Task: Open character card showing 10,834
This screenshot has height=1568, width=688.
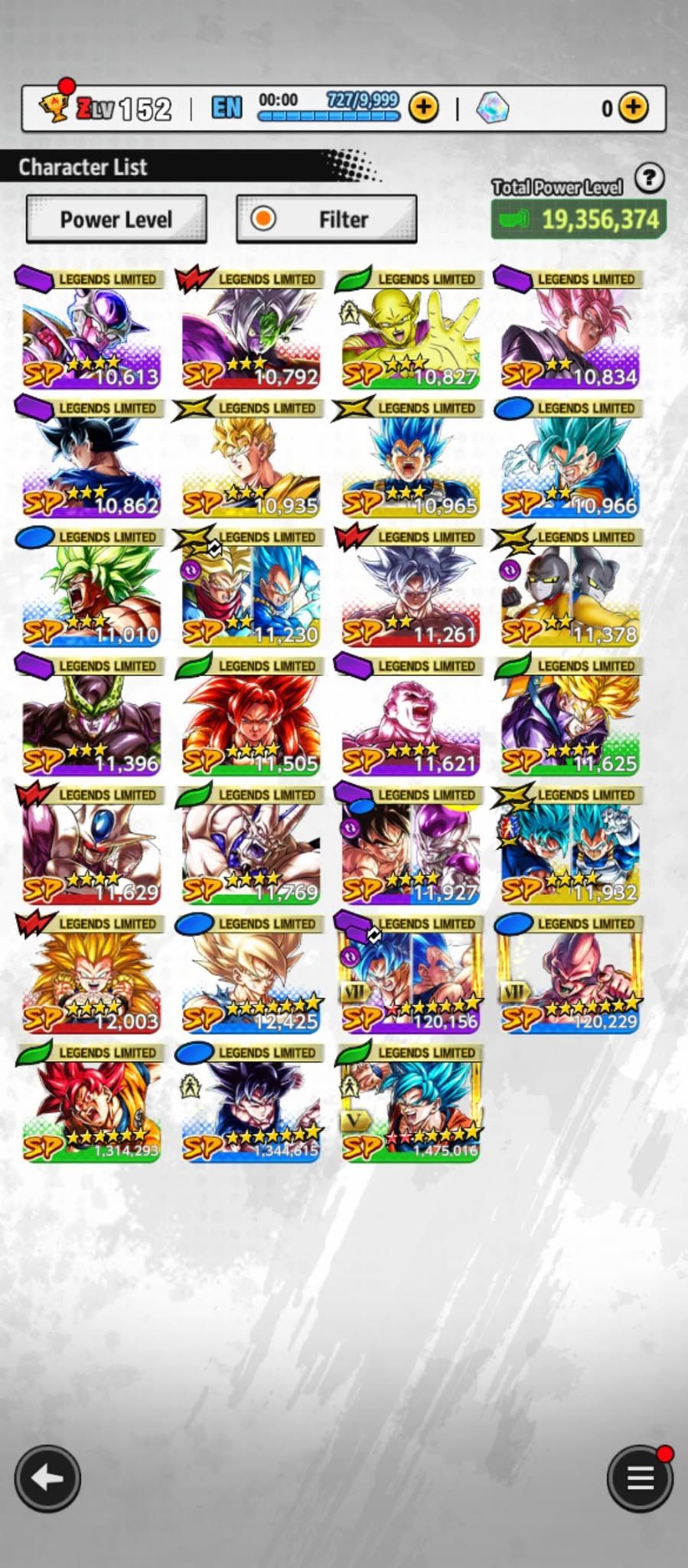Action: click(x=569, y=329)
